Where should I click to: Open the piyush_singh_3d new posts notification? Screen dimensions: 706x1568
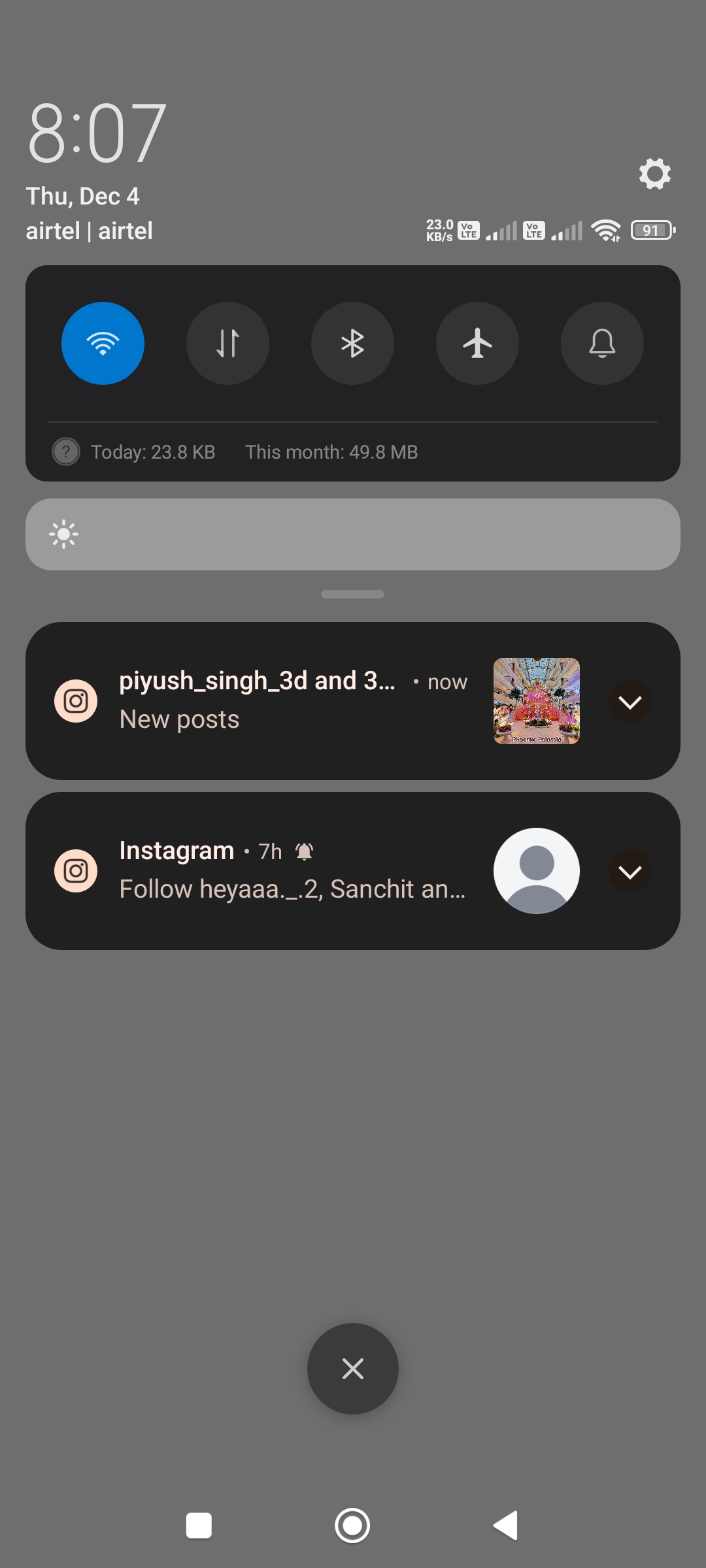pos(275,700)
